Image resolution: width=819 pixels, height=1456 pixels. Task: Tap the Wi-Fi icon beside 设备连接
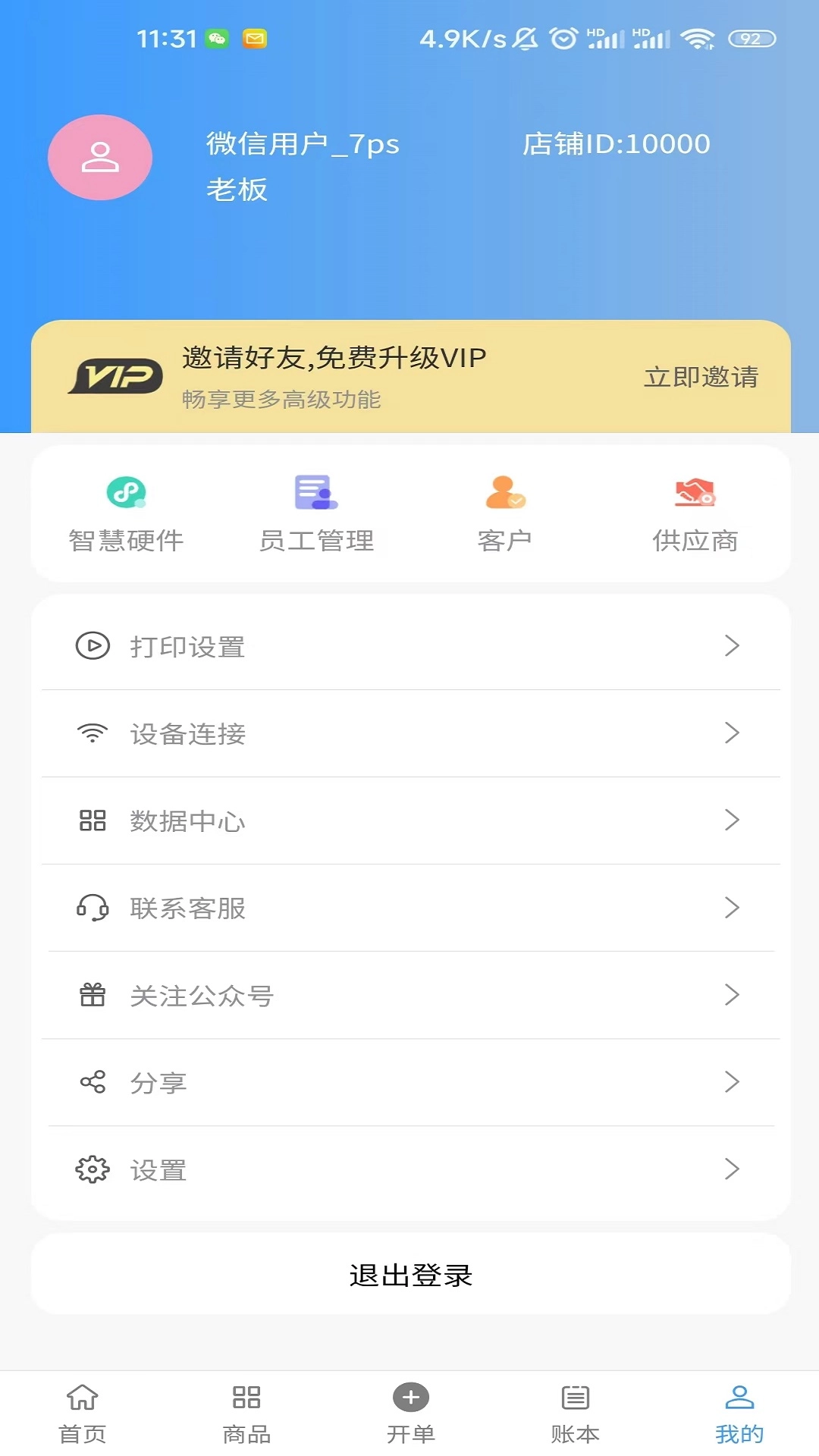tap(92, 733)
